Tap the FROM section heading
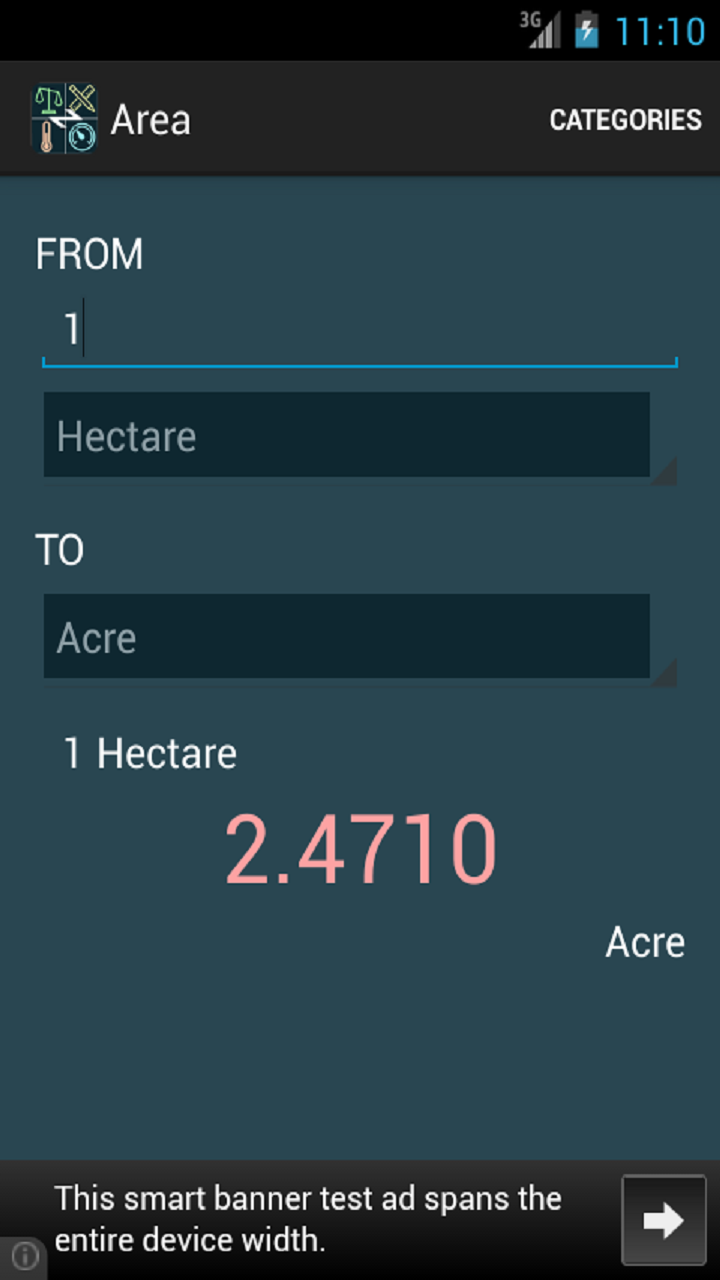720x1280 pixels. point(89,255)
